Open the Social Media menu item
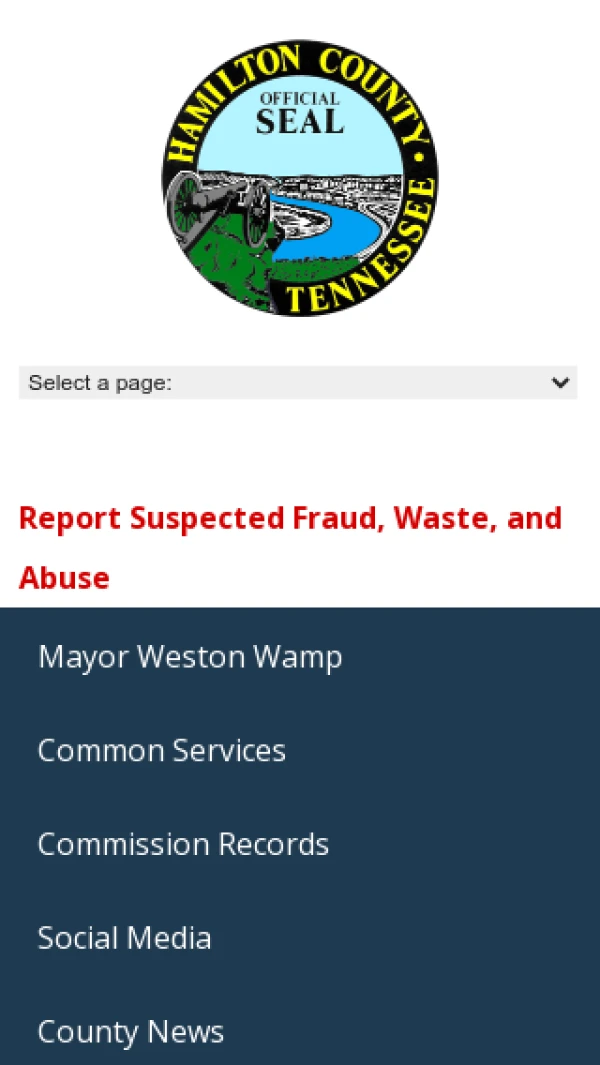Screen dimensions: 600x1065 coord(124,938)
